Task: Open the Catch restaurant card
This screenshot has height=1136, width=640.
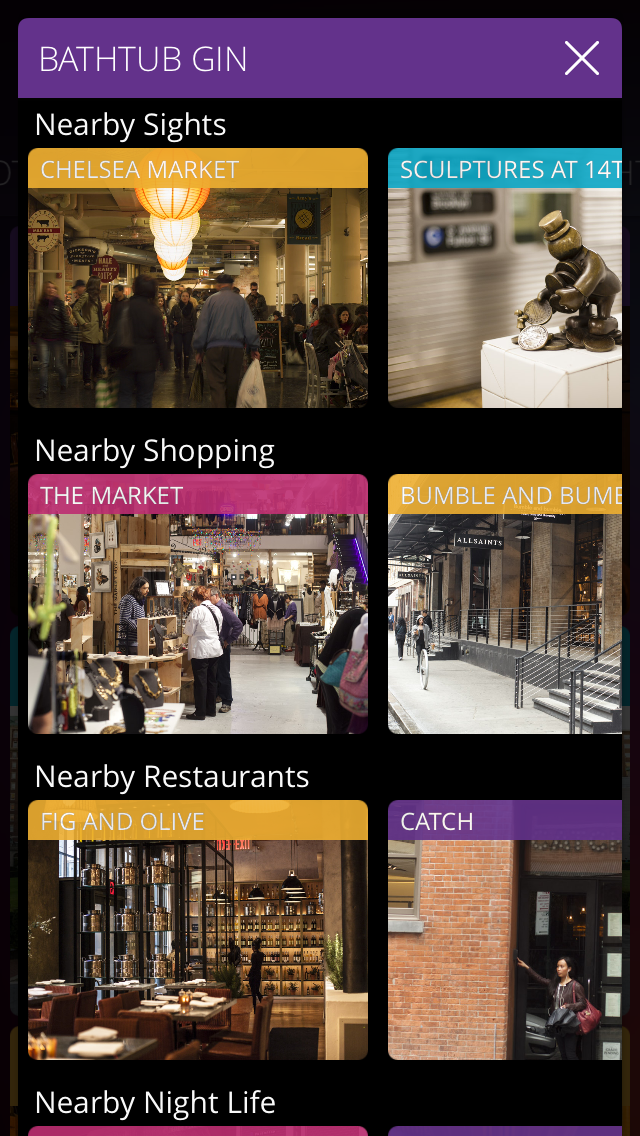Action: 504,930
